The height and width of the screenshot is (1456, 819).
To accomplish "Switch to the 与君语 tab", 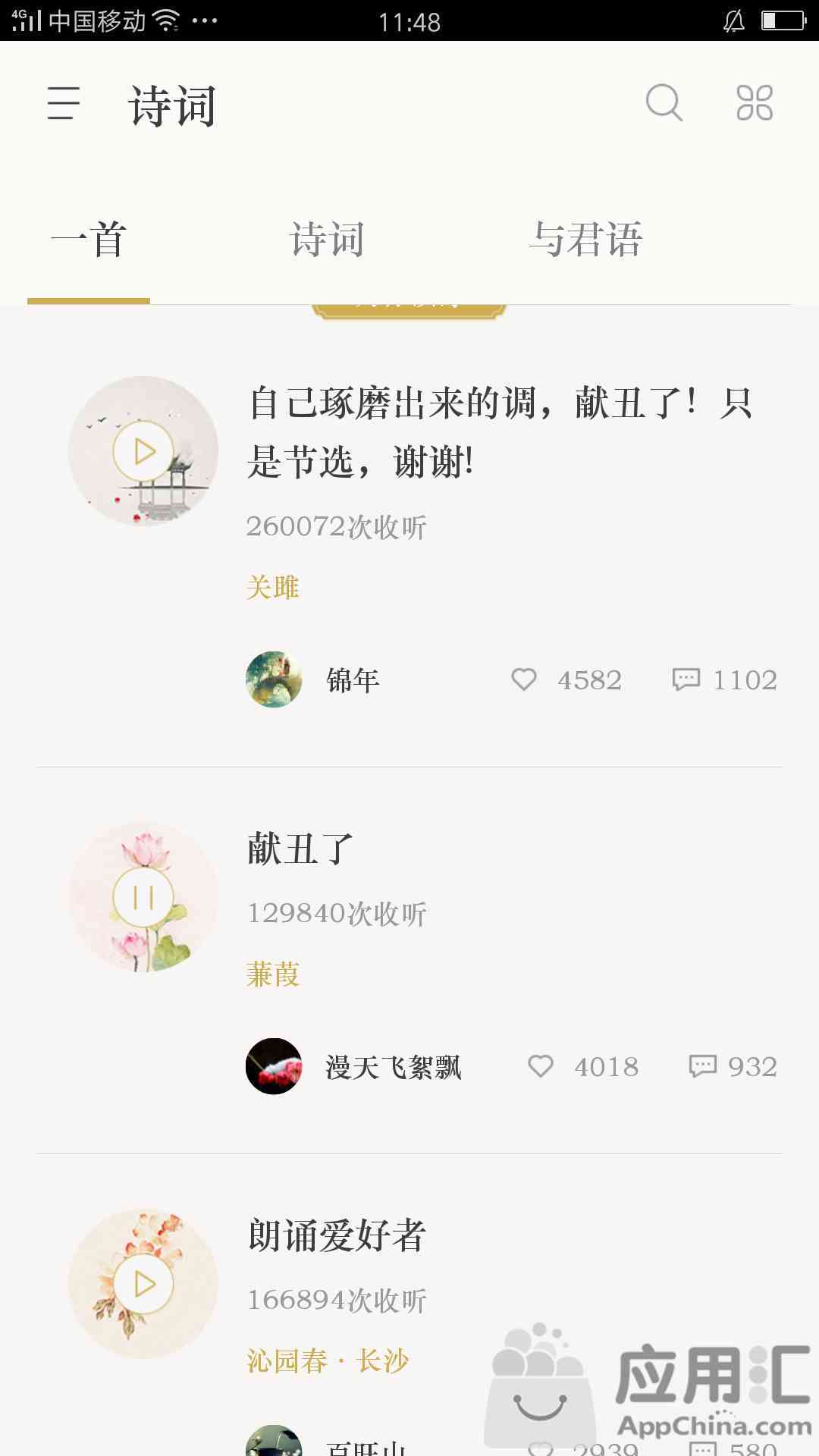I will [x=585, y=240].
